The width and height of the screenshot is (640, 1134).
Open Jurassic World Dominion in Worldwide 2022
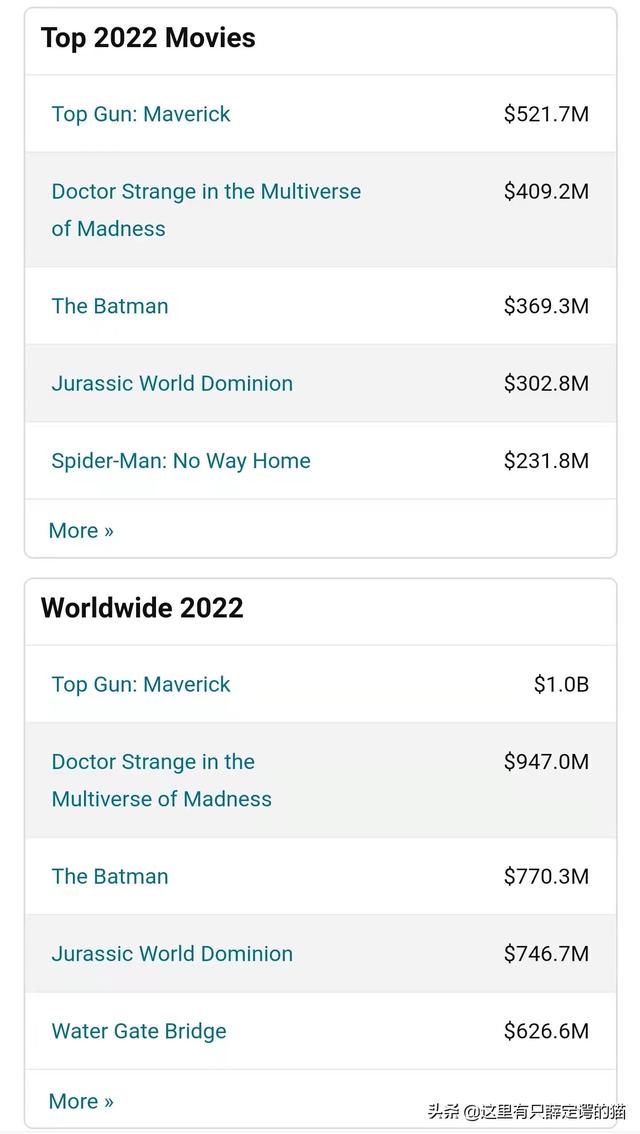[172, 954]
